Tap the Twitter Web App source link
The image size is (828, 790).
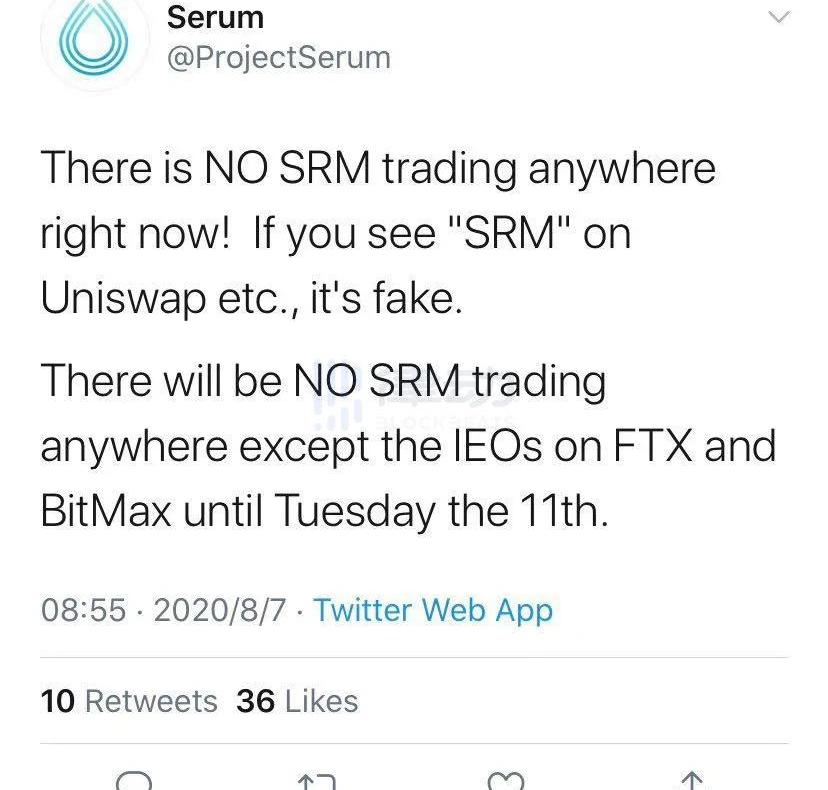click(433, 610)
